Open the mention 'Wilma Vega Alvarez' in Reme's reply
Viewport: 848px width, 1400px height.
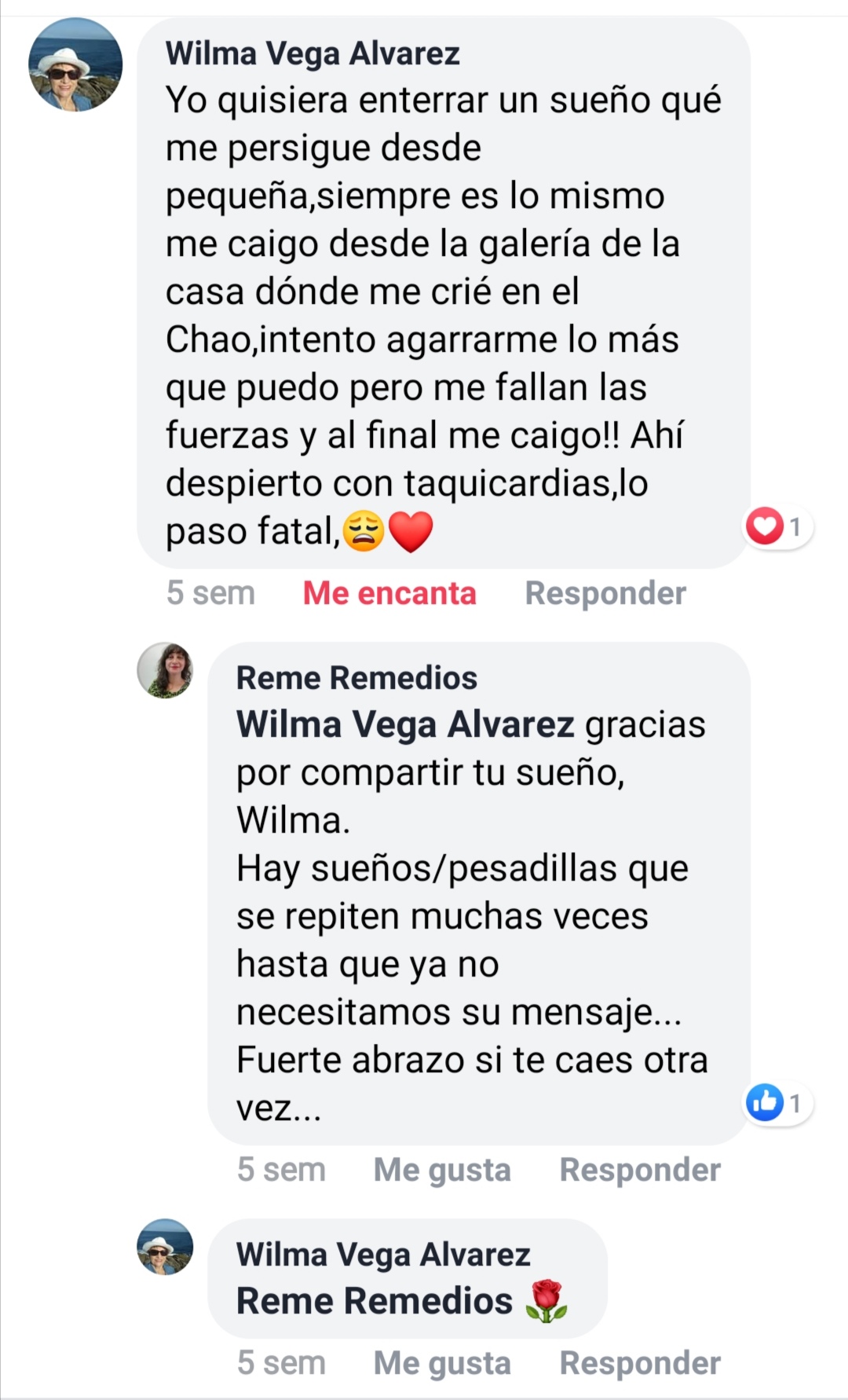(x=405, y=724)
